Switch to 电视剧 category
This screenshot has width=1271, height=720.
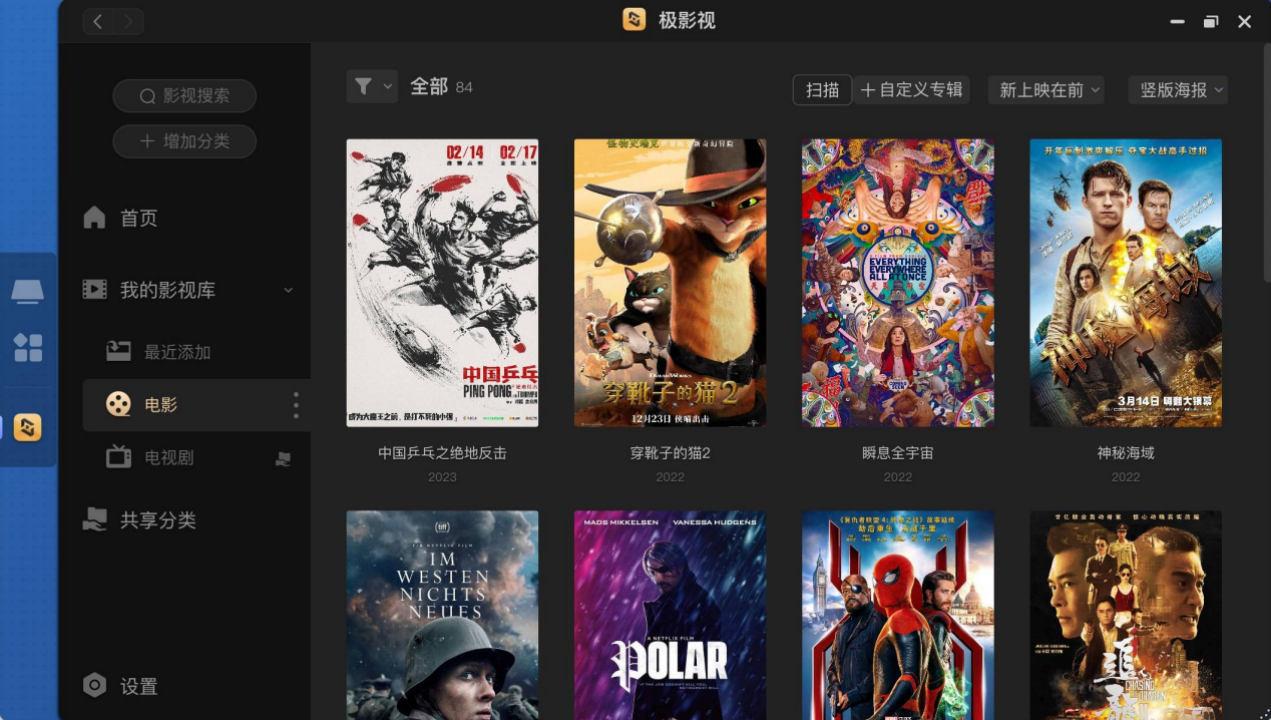pos(168,458)
